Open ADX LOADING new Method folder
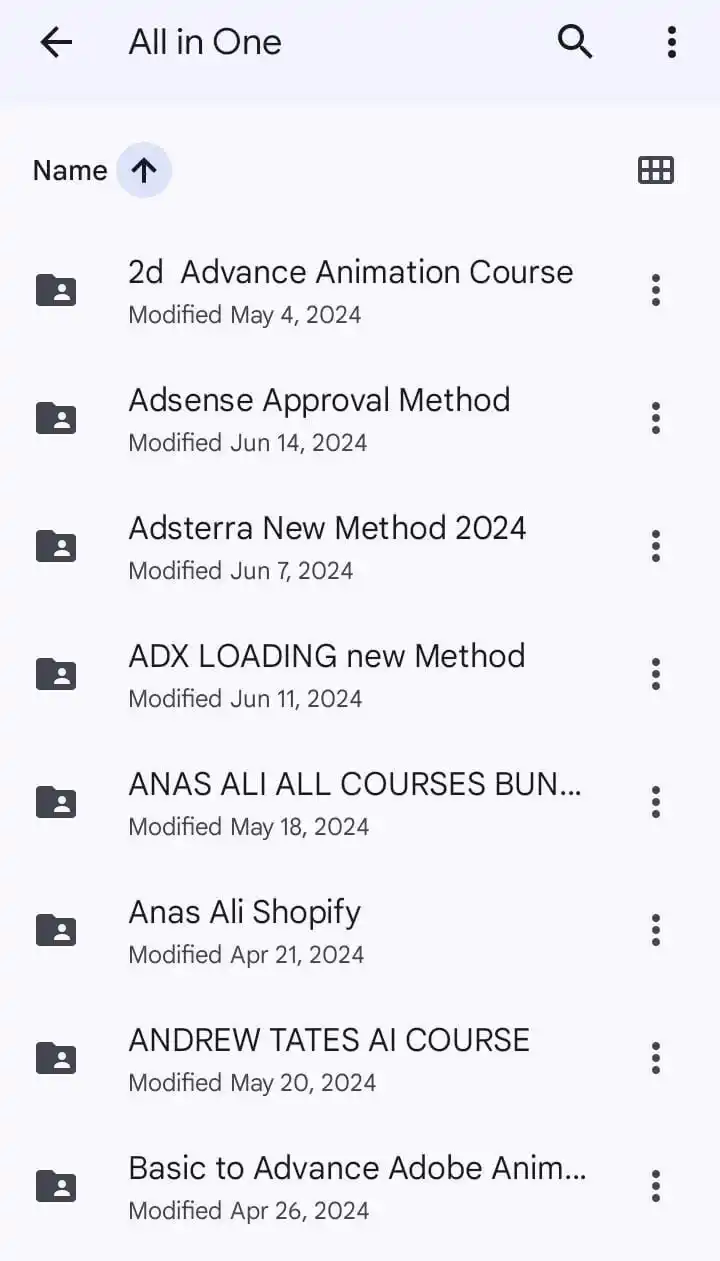The width and height of the screenshot is (720, 1261). (327, 674)
